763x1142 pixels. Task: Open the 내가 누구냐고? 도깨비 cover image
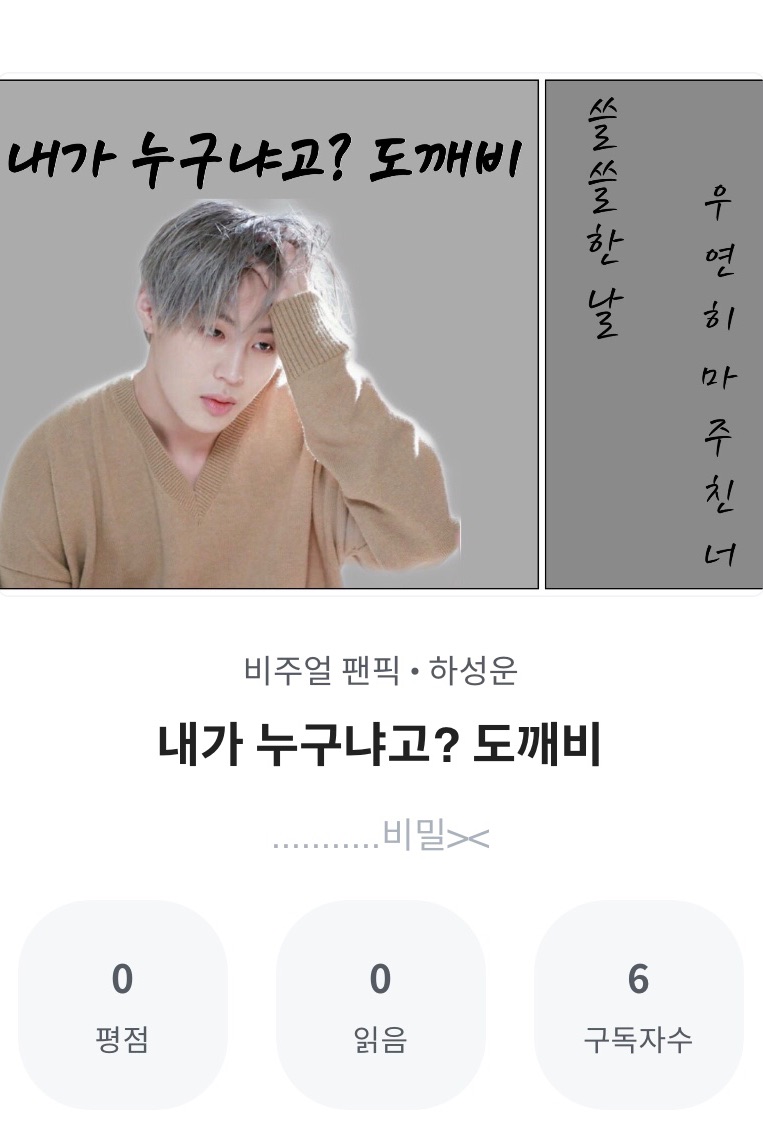click(268, 334)
